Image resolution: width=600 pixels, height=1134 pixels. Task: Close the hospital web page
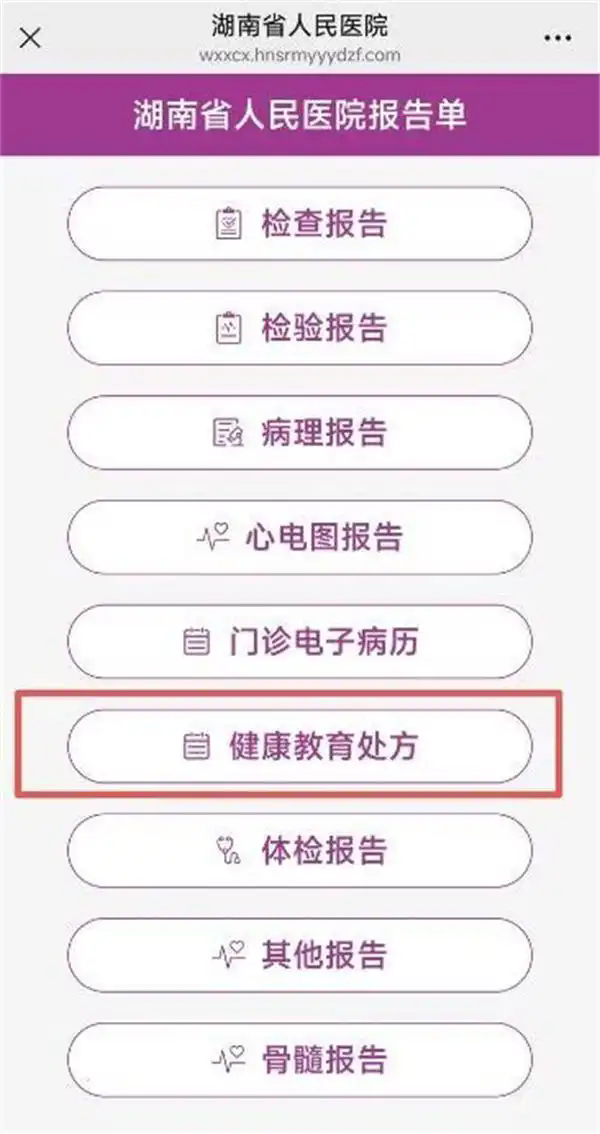pos(31,39)
